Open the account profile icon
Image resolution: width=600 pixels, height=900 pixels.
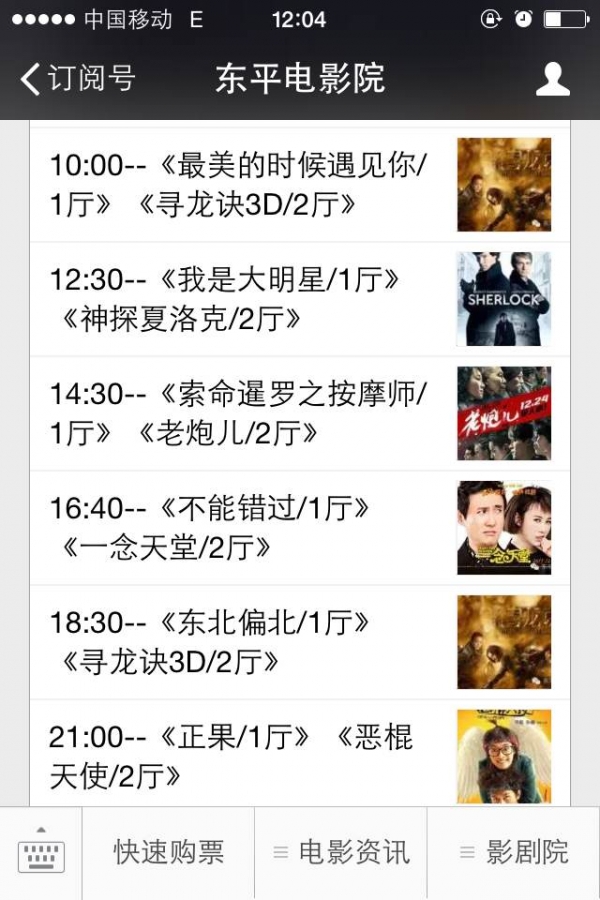click(552, 79)
